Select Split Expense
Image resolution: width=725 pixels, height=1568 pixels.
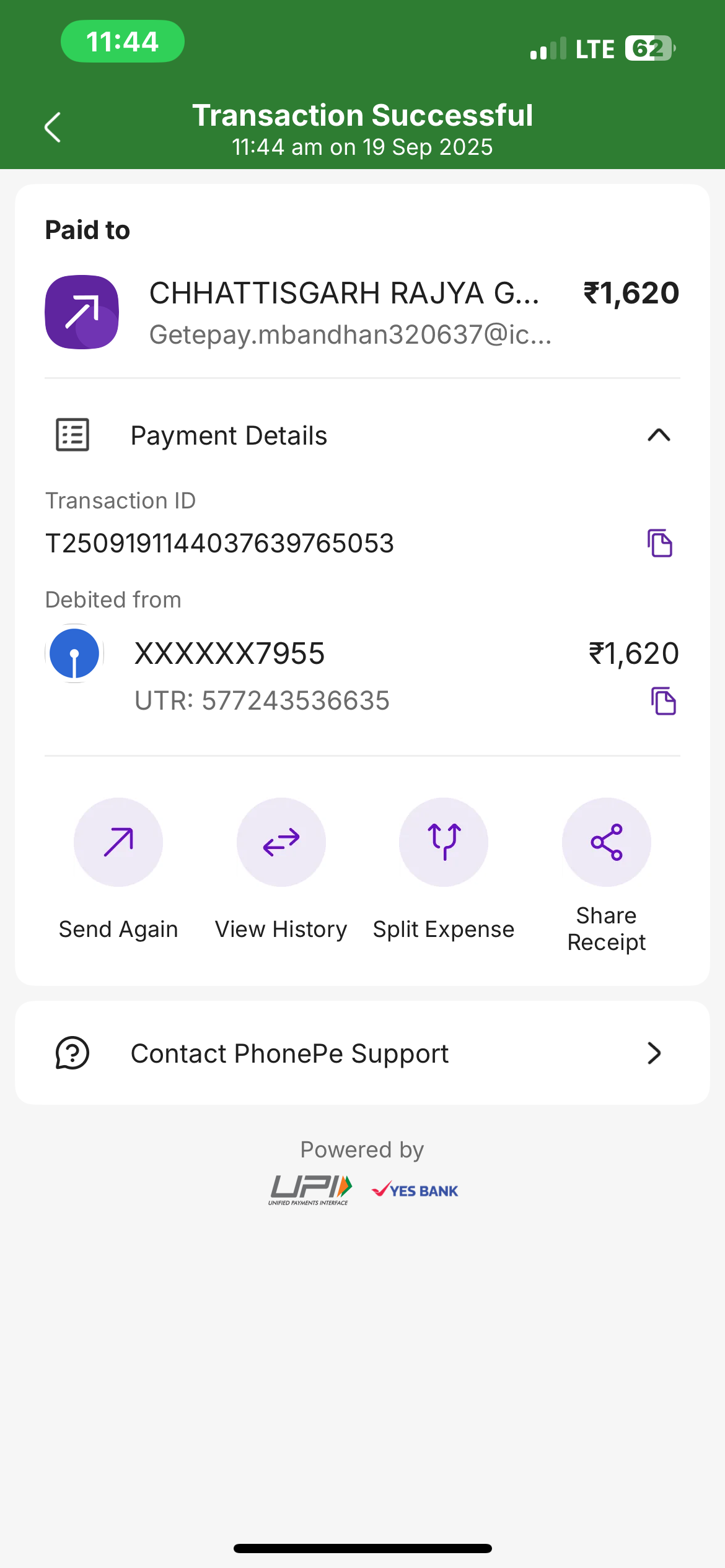pyautogui.click(x=444, y=842)
